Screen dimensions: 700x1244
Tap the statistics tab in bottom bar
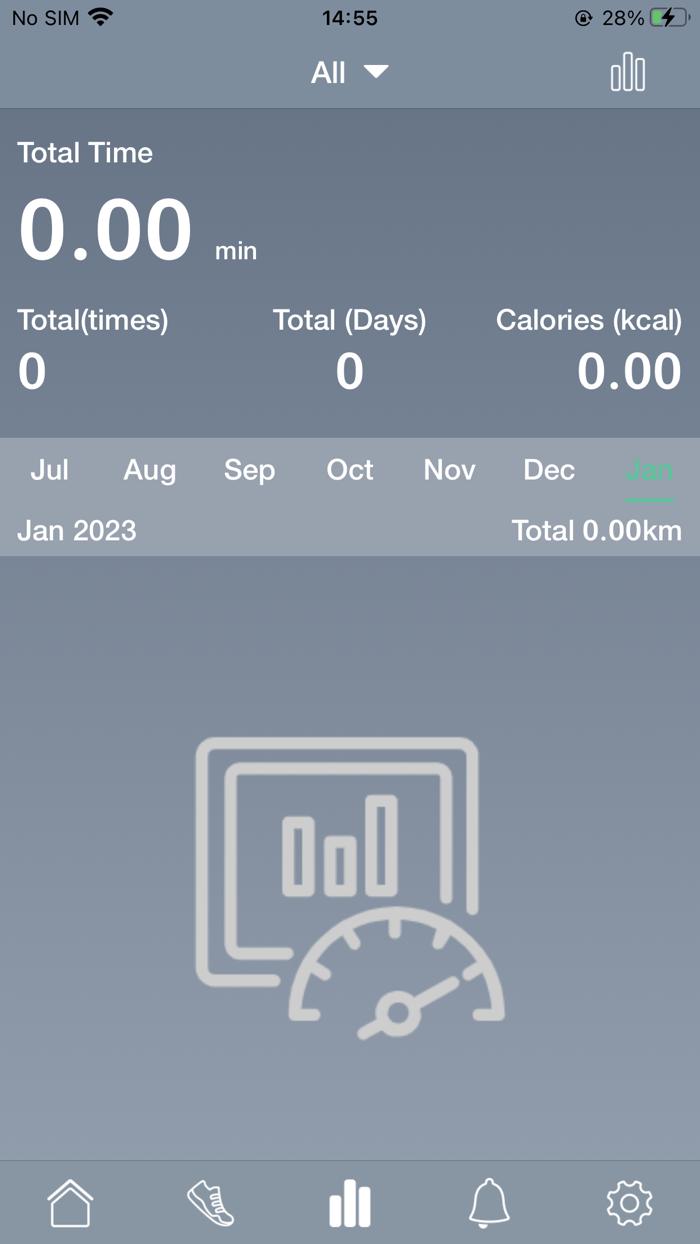350,1203
